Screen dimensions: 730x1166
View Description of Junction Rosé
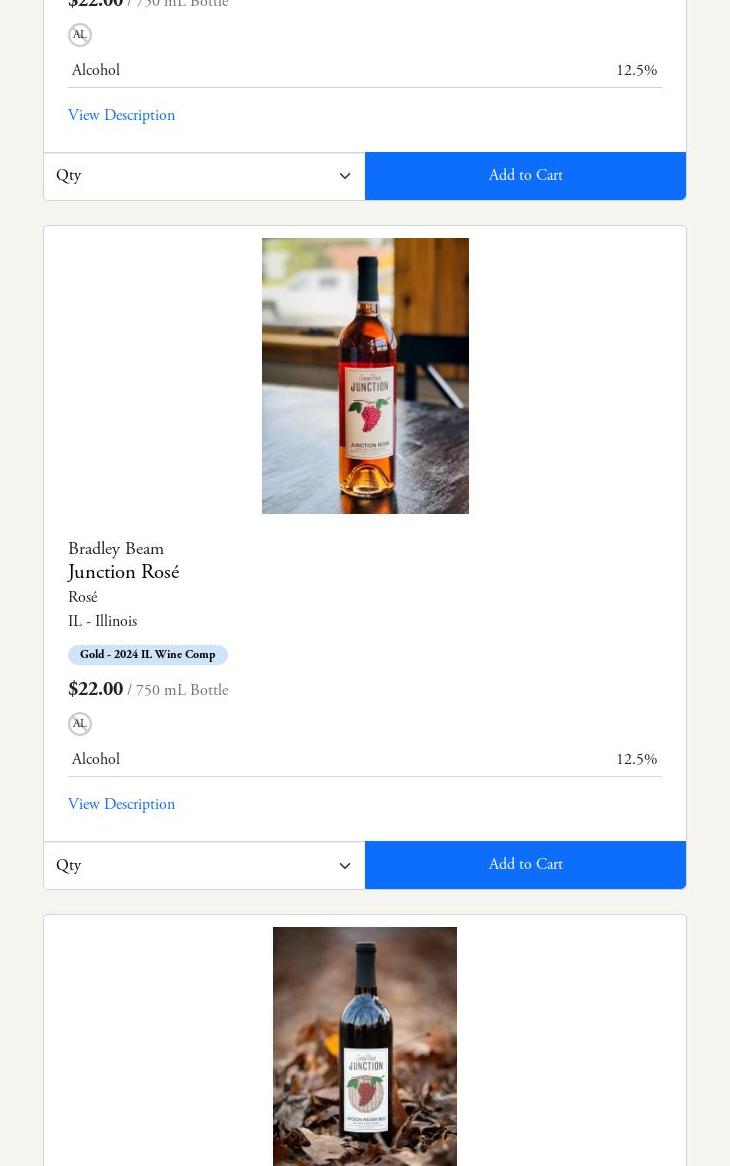[121, 804]
